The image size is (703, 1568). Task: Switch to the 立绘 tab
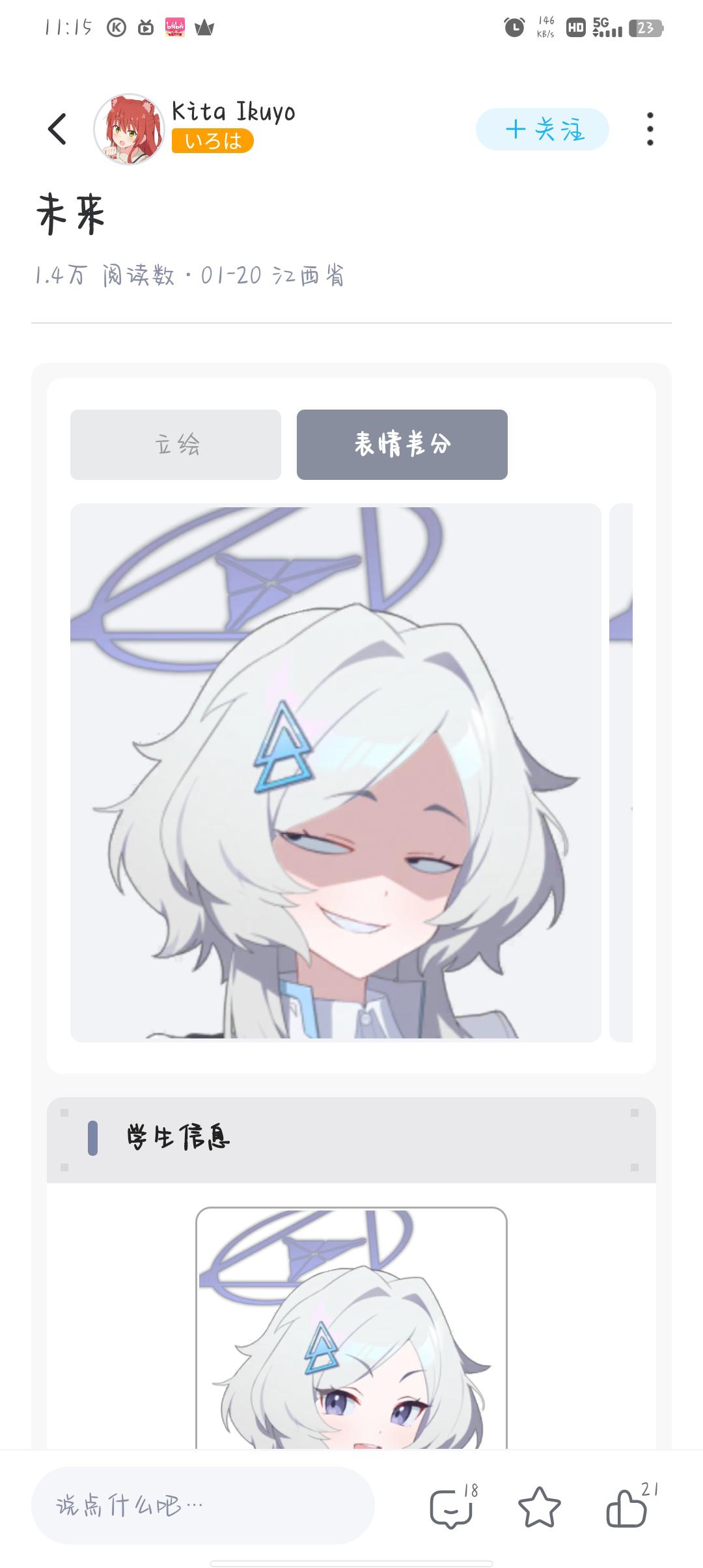pyautogui.click(x=176, y=445)
